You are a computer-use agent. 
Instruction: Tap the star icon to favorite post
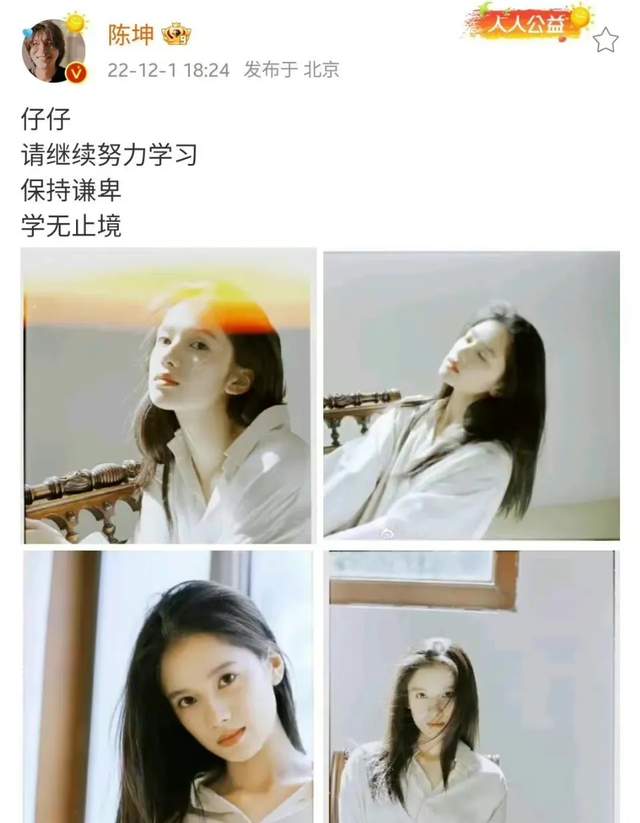[x=605, y=40]
